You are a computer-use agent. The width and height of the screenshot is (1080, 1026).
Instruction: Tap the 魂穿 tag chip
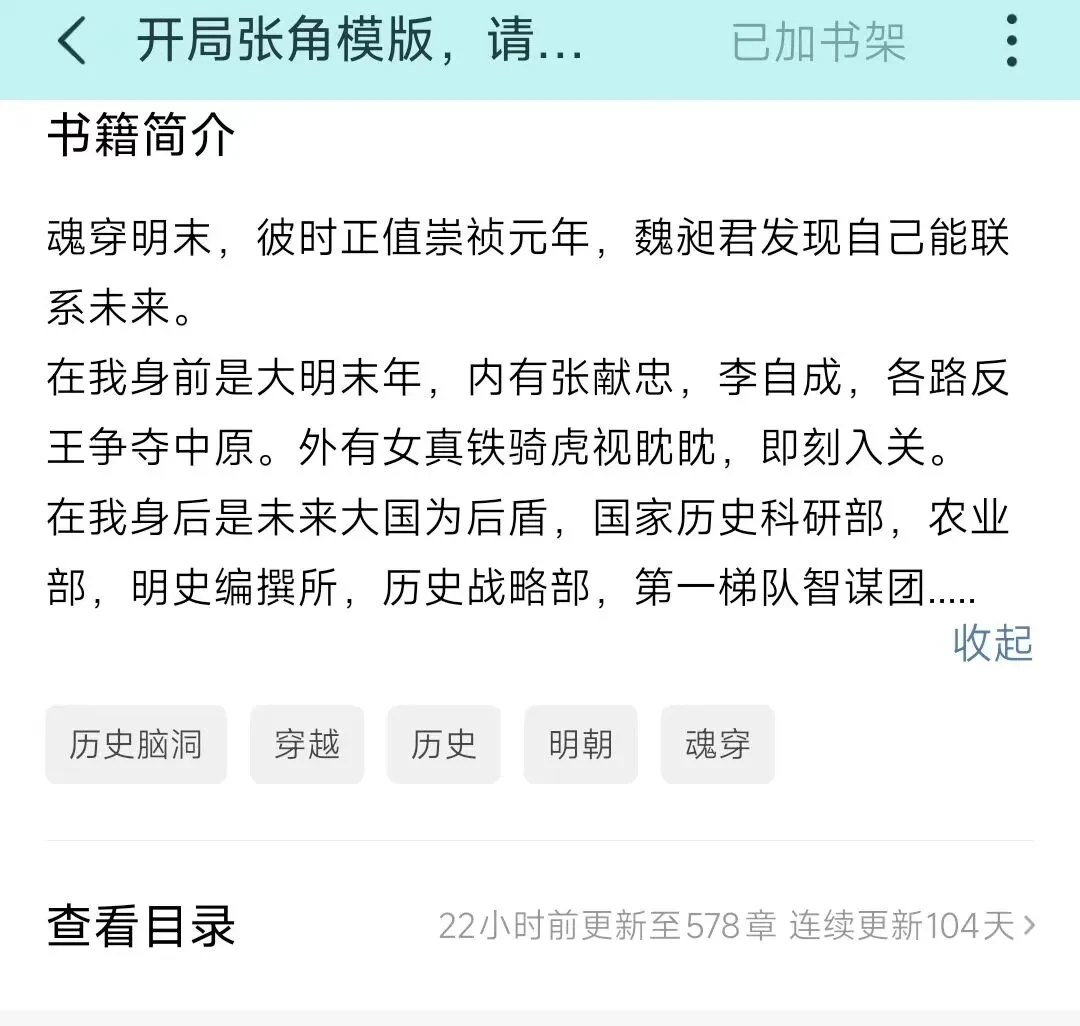(717, 745)
